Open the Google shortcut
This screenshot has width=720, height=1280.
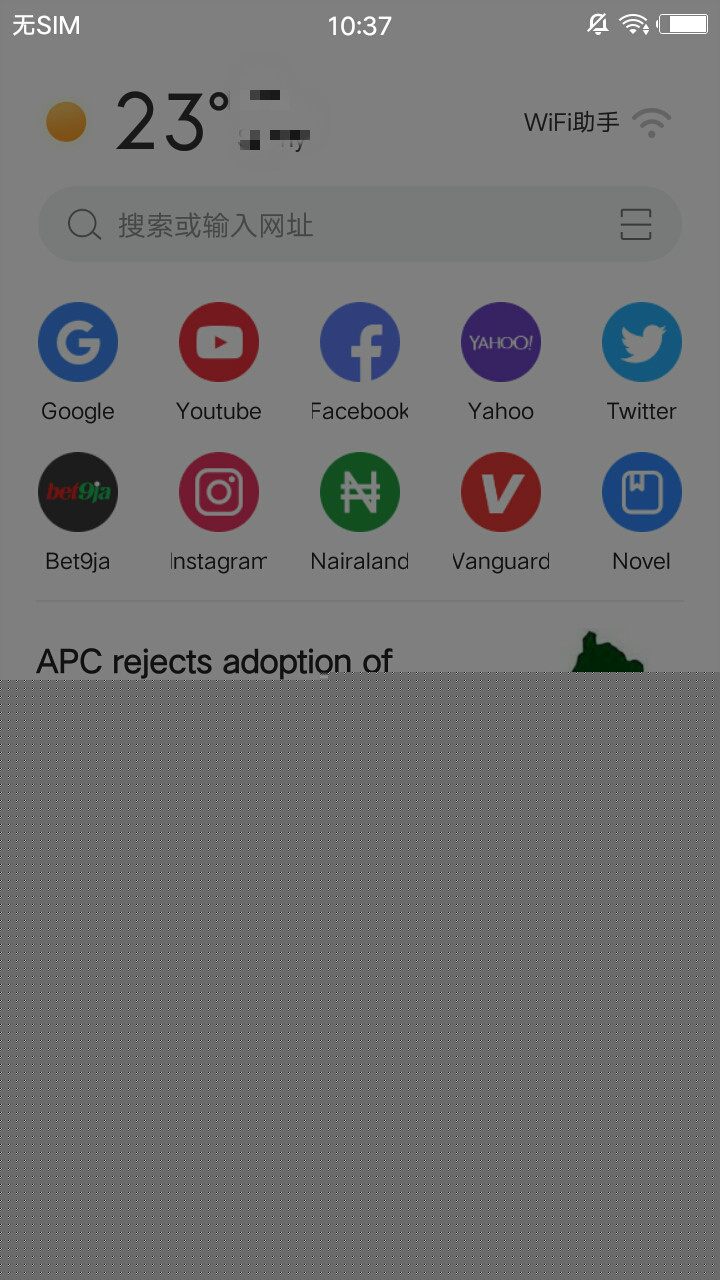click(78, 343)
